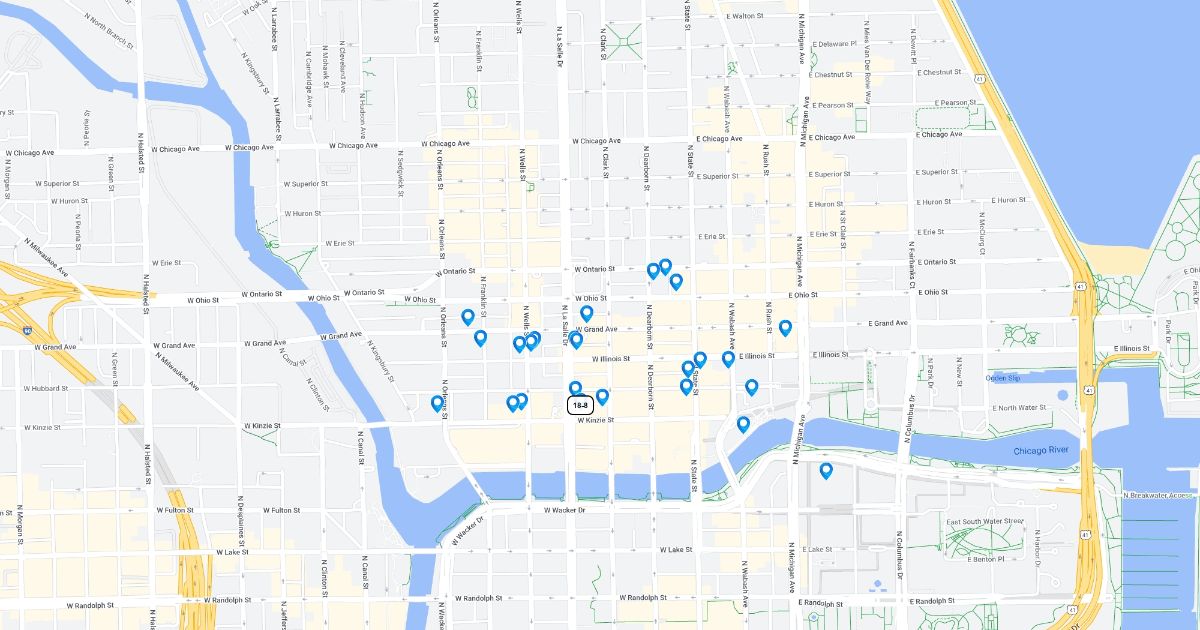This screenshot has height=630, width=1200.
Task: Open the riverbank pin below E Kinzie
Action: [x=743, y=424]
